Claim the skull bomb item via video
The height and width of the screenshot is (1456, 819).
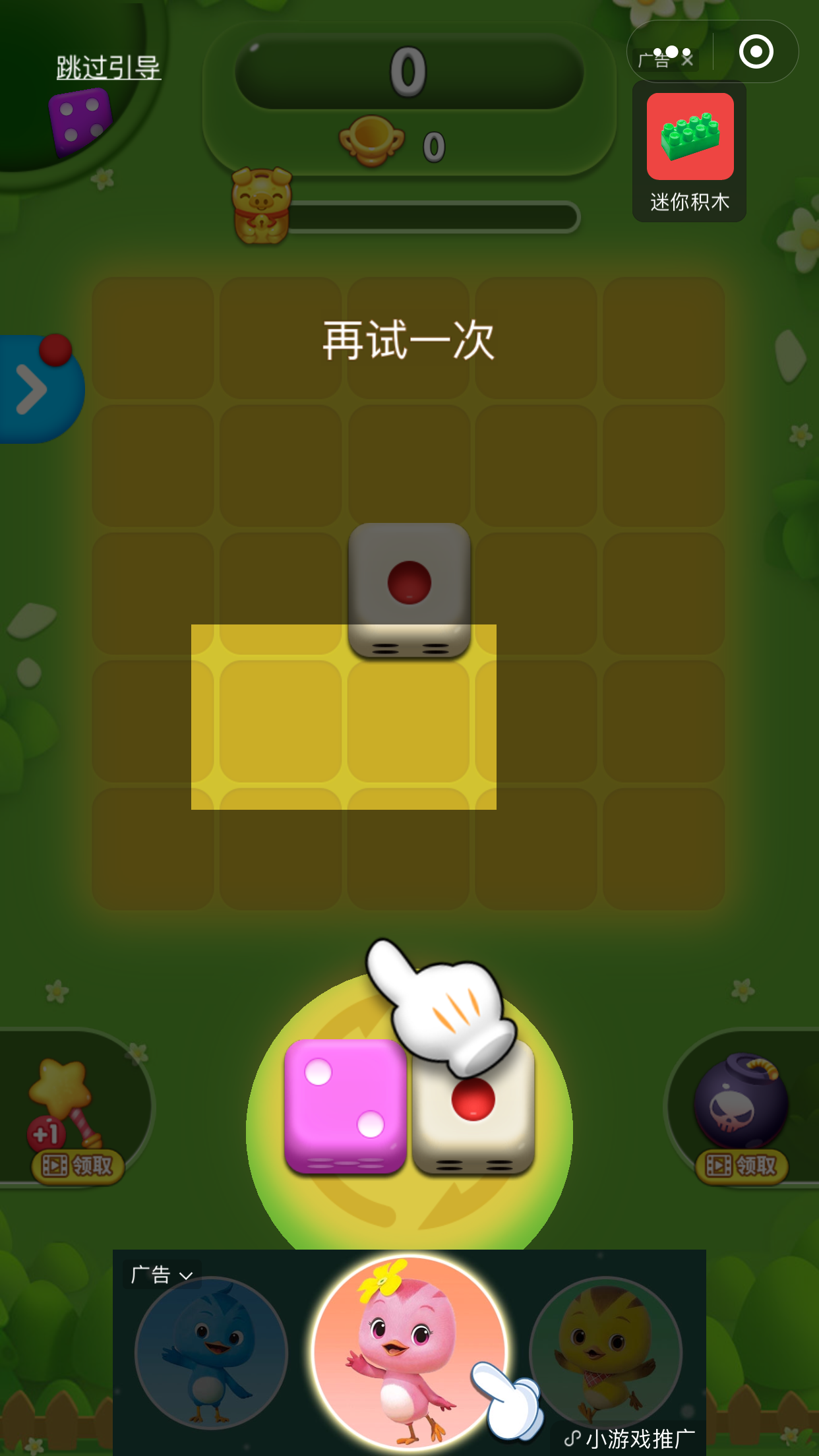741,1166
